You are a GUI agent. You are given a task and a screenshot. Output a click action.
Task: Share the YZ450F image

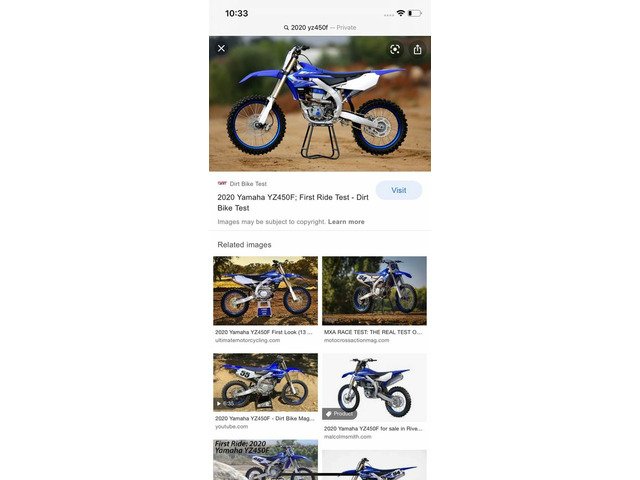tap(417, 48)
